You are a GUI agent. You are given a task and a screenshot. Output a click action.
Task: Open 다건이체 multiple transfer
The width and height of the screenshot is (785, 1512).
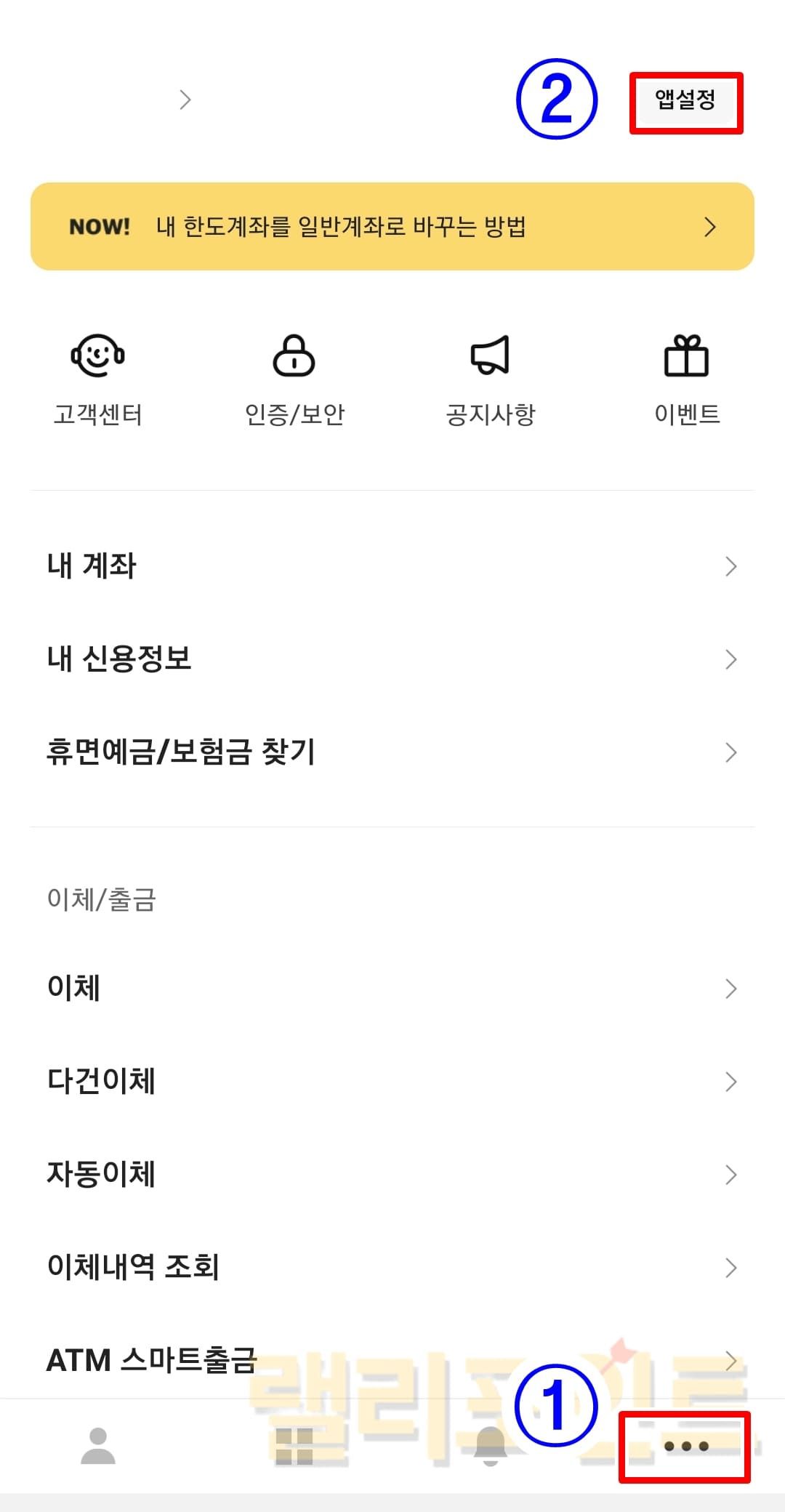point(392,1082)
